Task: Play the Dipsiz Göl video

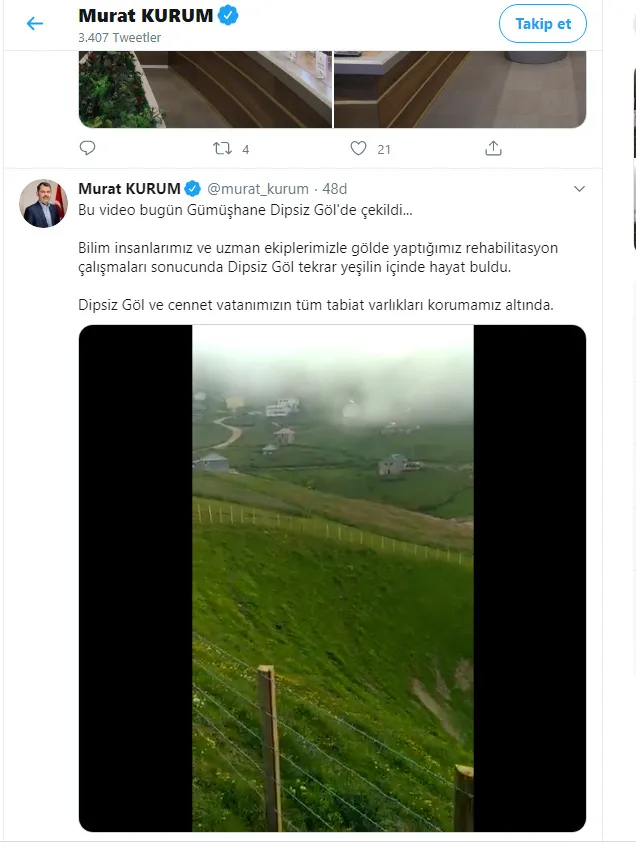Action: tap(332, 578)
